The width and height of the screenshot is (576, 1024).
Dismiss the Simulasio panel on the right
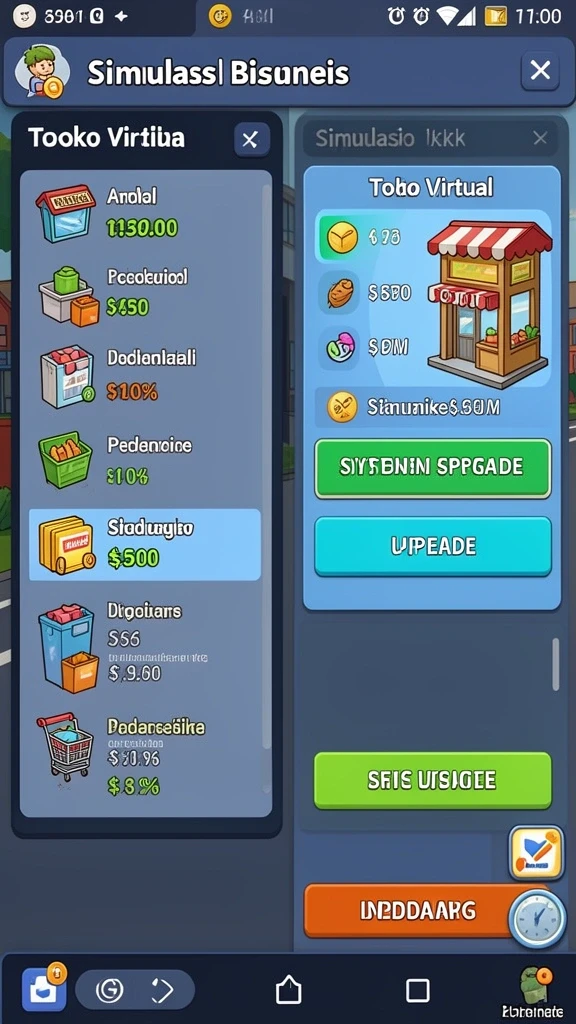540,138
